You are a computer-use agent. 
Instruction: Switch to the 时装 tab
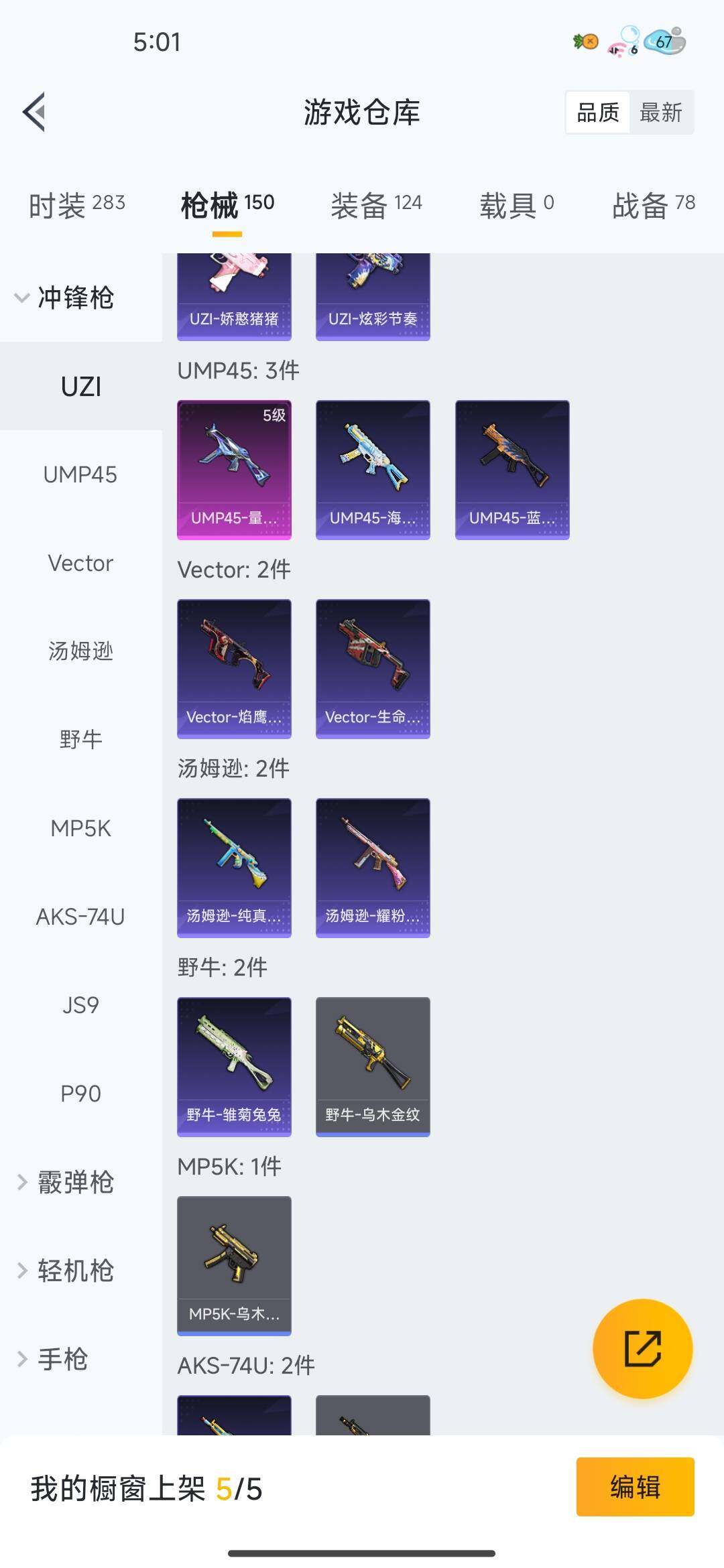(76, 205)
